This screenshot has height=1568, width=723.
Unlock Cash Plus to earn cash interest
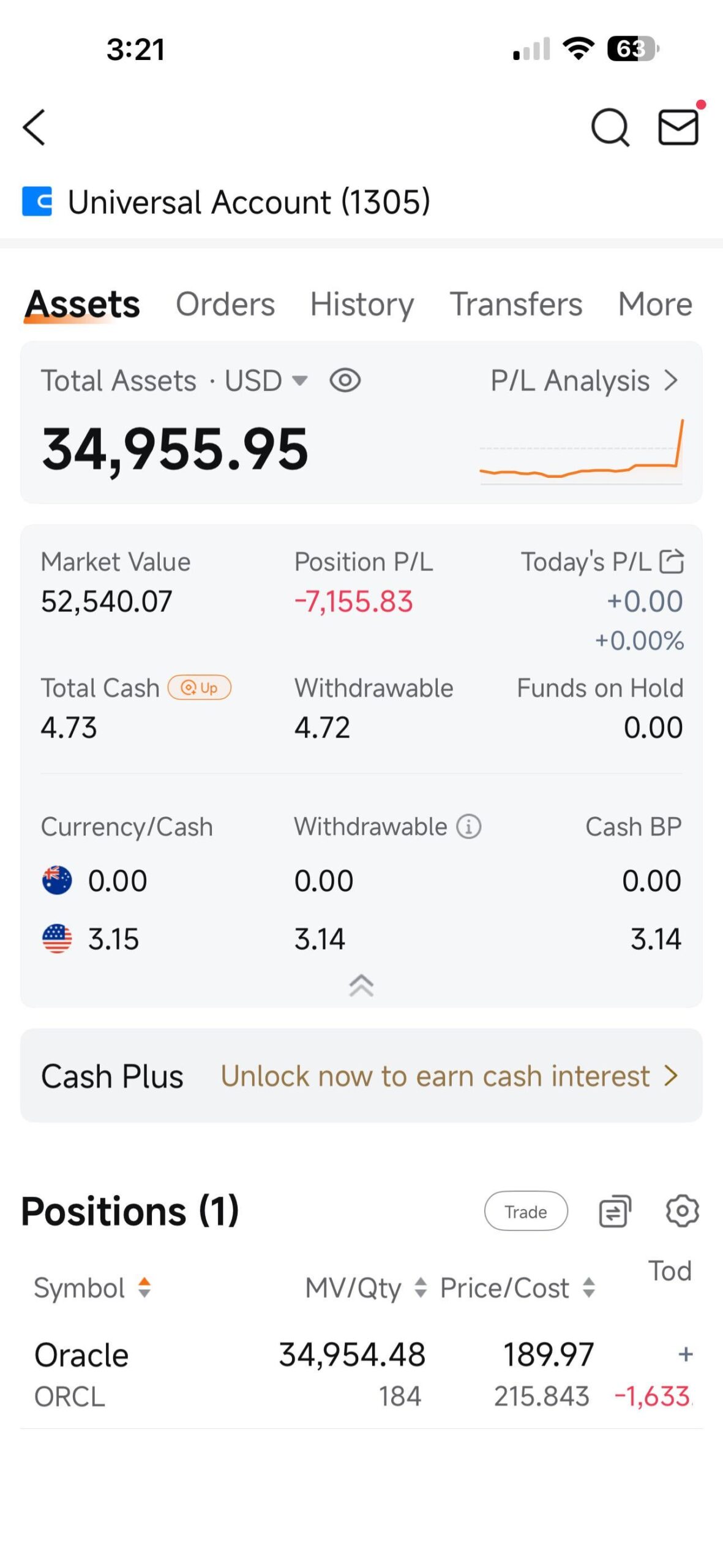[x=449, y=1076]
